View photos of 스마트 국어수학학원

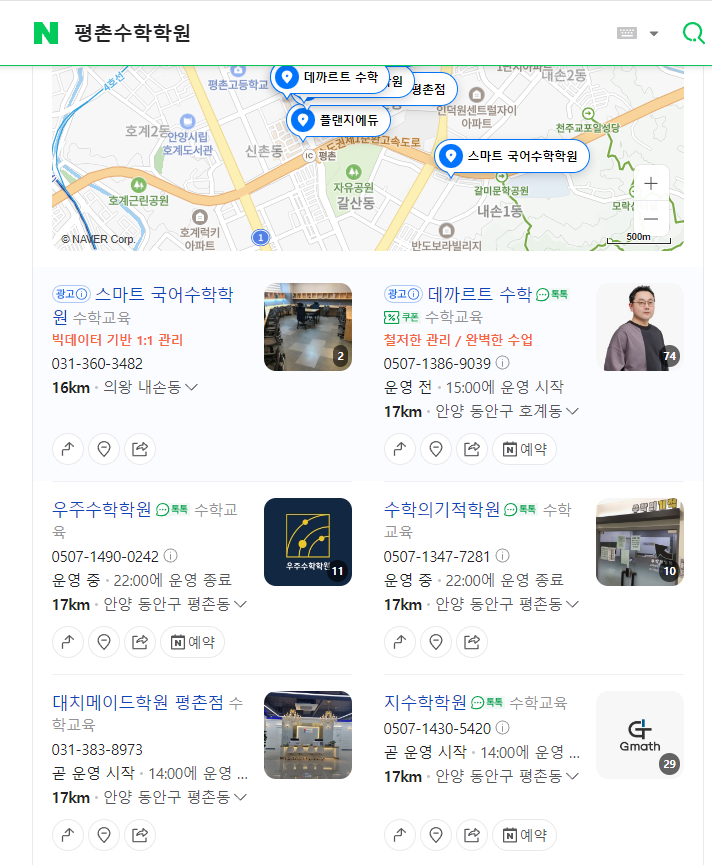pos(308,327)
